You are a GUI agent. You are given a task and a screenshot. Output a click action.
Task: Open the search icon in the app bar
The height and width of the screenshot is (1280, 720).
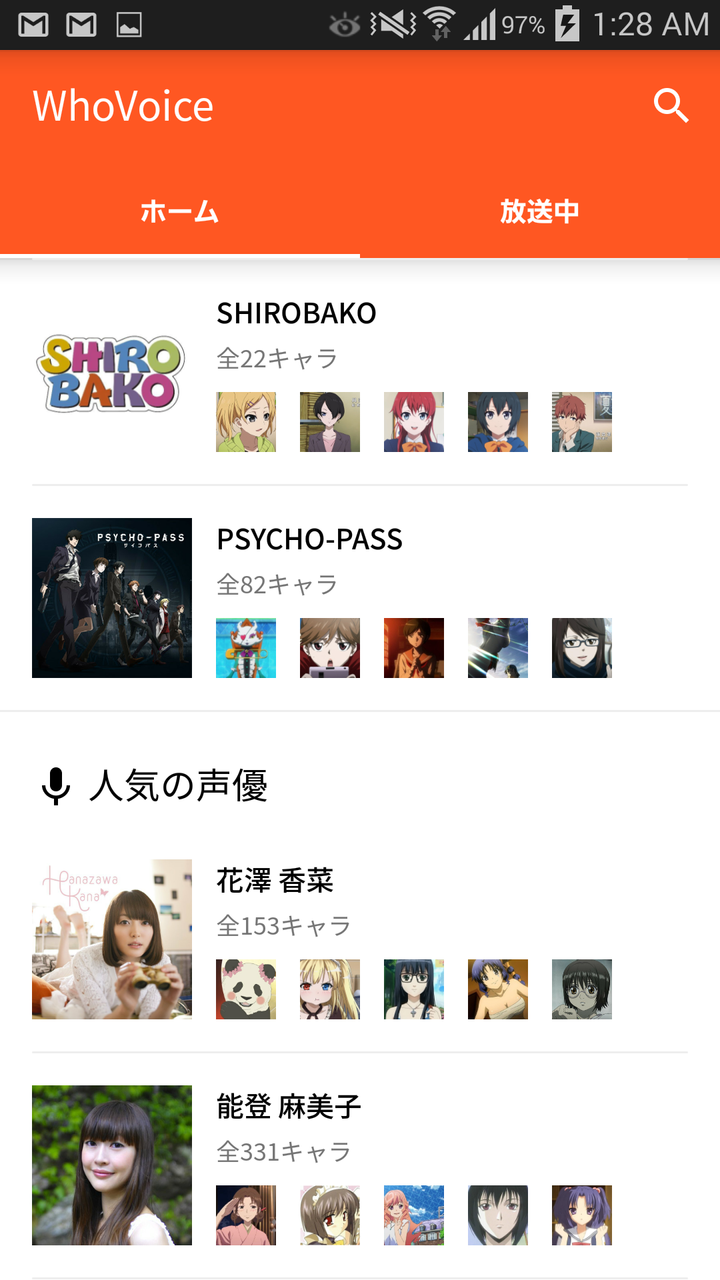click(x=671, y=105)
